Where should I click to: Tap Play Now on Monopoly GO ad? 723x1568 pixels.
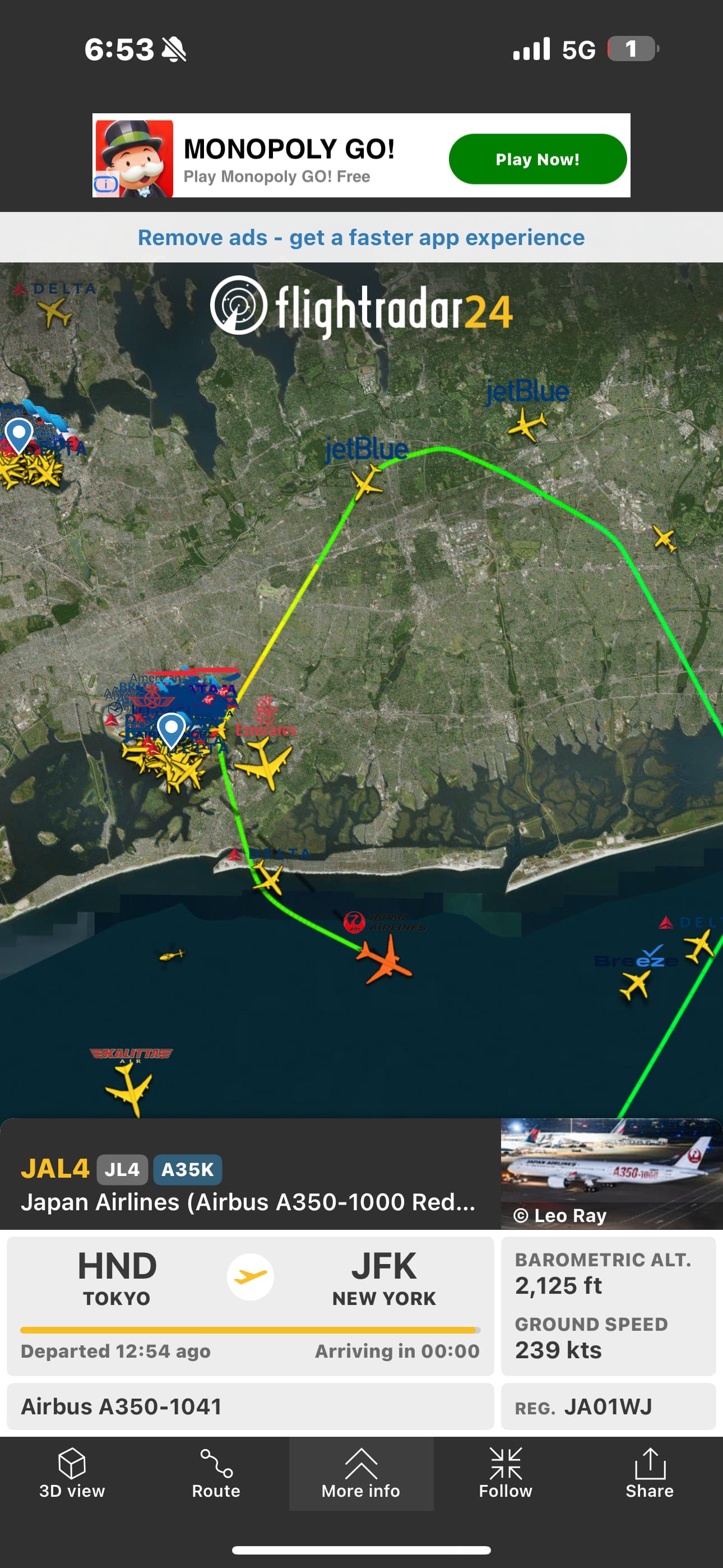537,159
